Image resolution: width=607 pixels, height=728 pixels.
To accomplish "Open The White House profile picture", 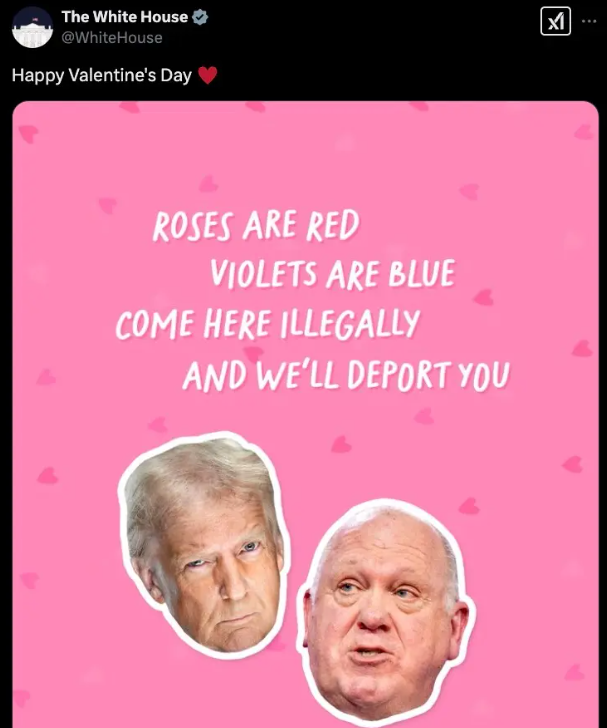I will [x=32, y=26].
